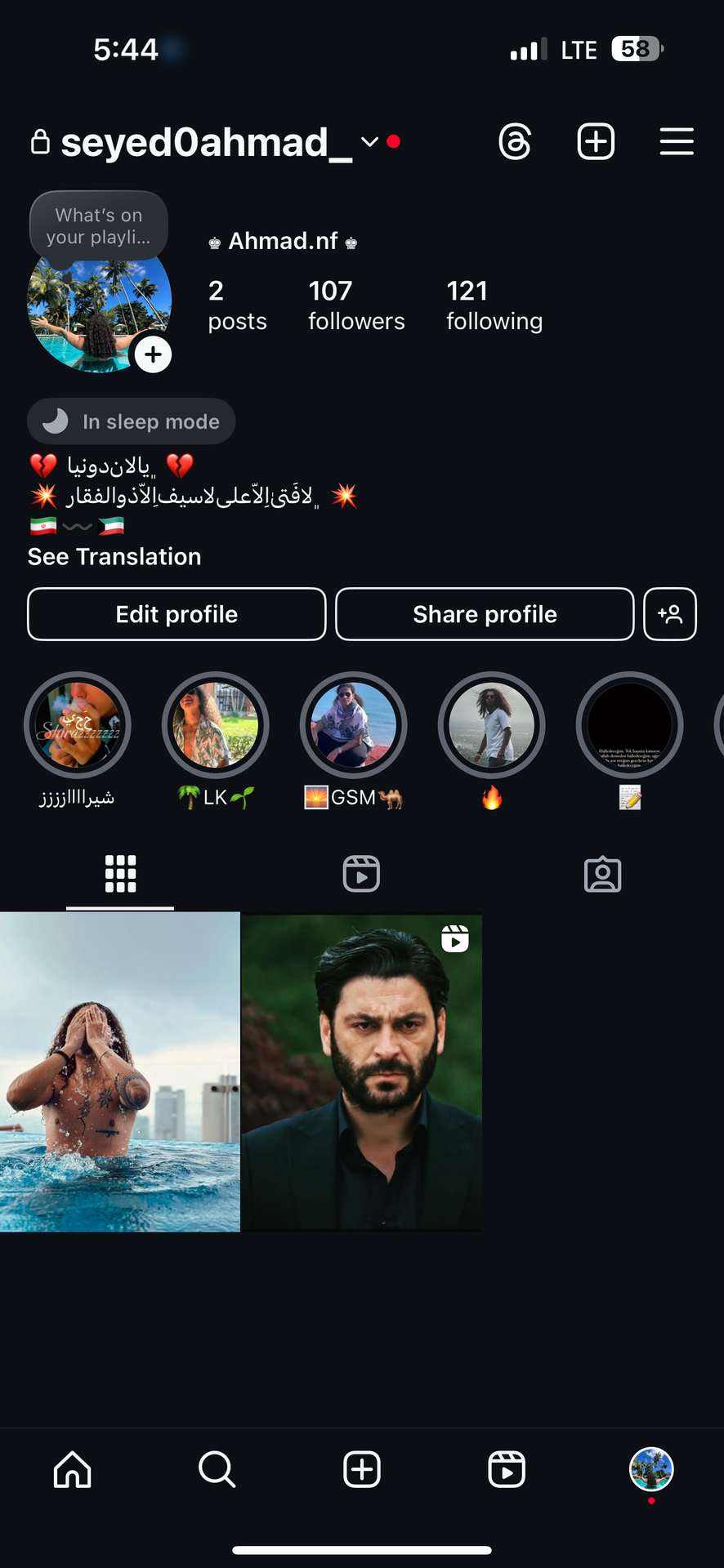
Task: Open the hamburger menu
Action: [677, 142]
